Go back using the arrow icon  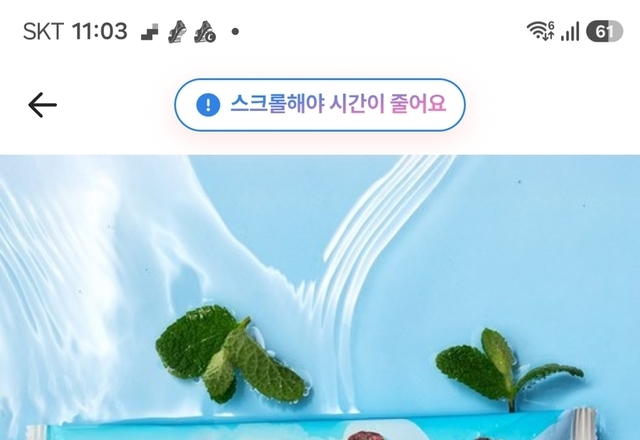pyautogui.click(x=42, y=105)
